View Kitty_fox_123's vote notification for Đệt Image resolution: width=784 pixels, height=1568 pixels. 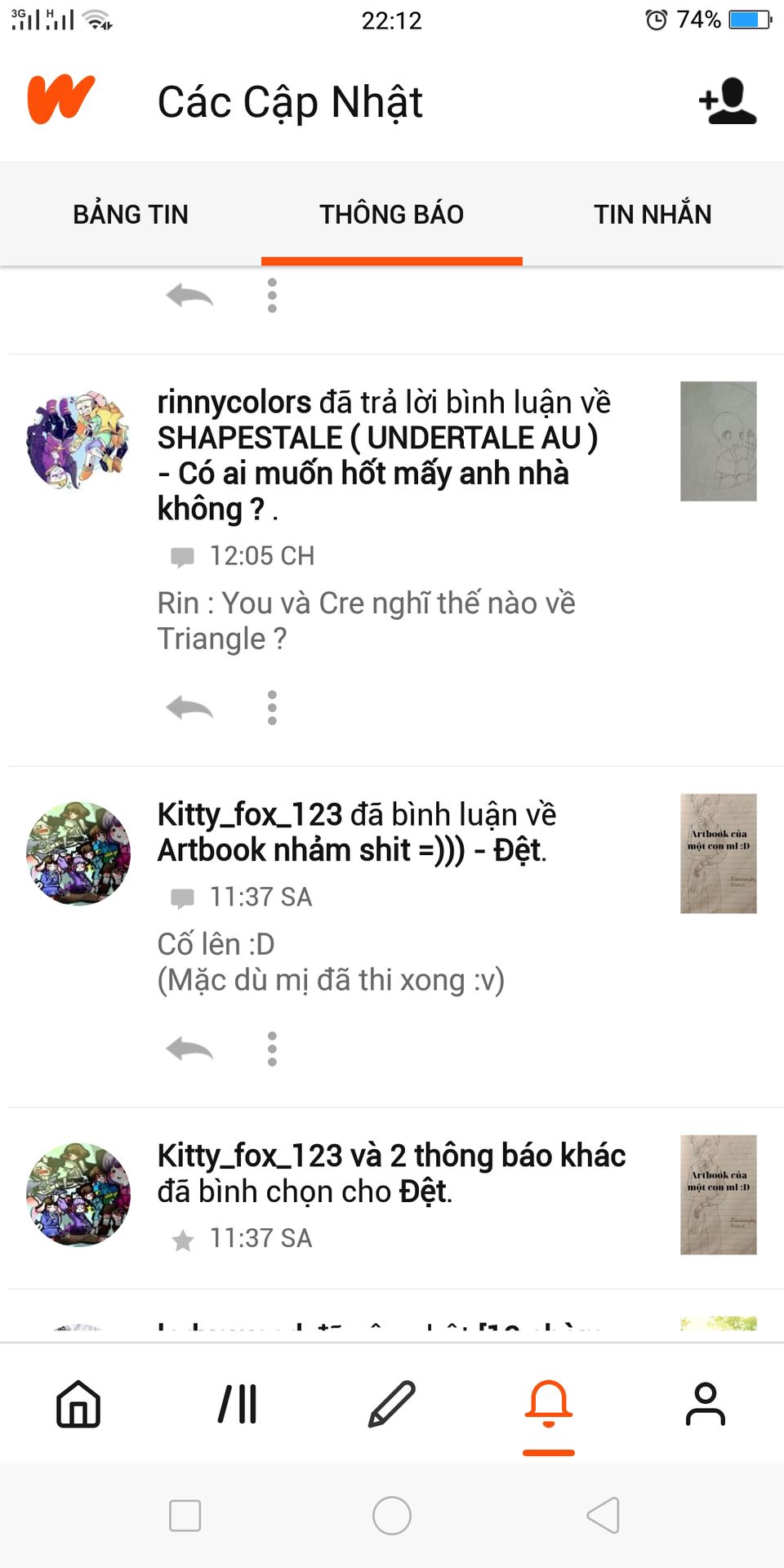[x=390, y=1174]
